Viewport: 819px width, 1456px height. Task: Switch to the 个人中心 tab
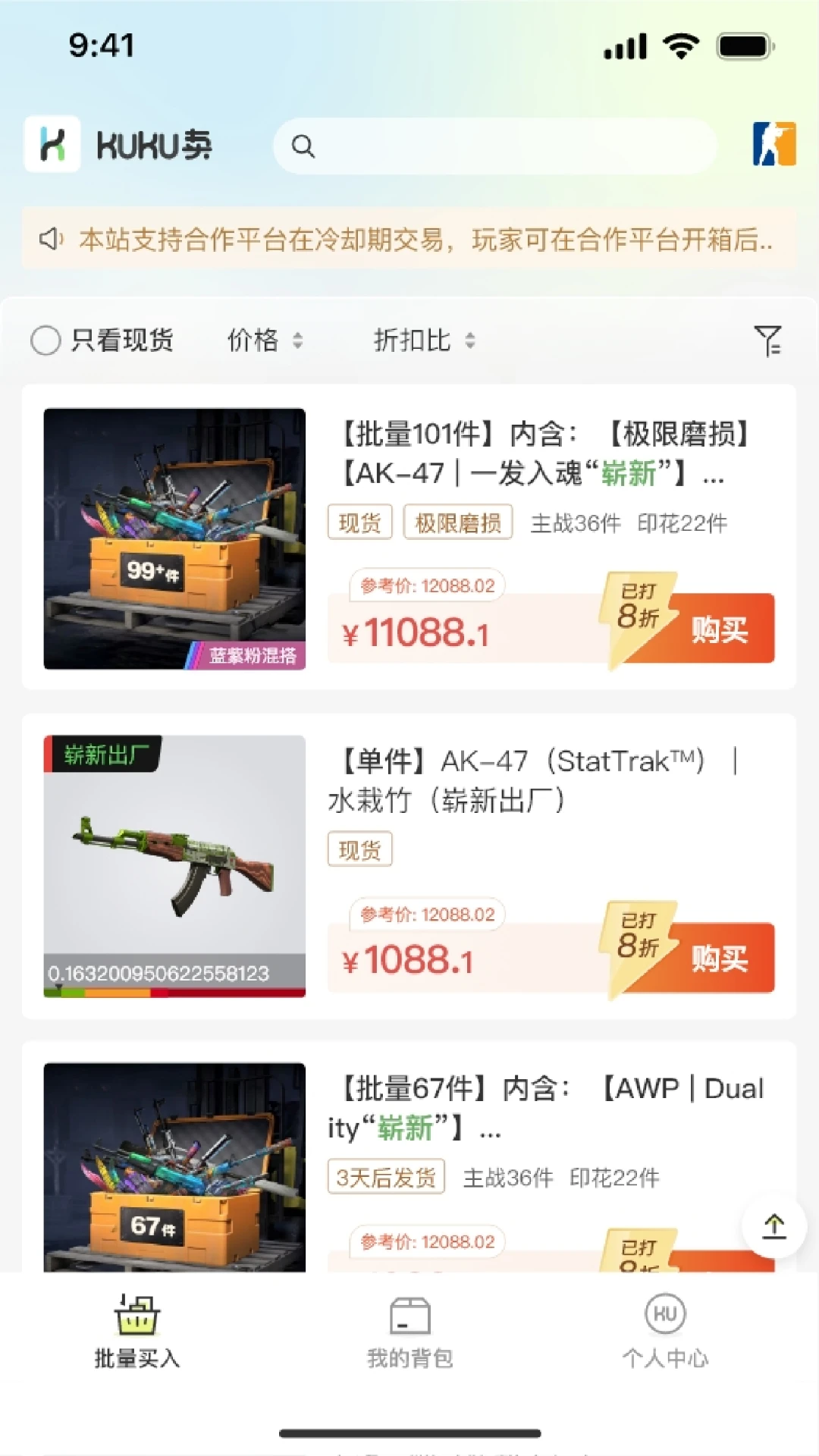click(x=665, y=1335)
